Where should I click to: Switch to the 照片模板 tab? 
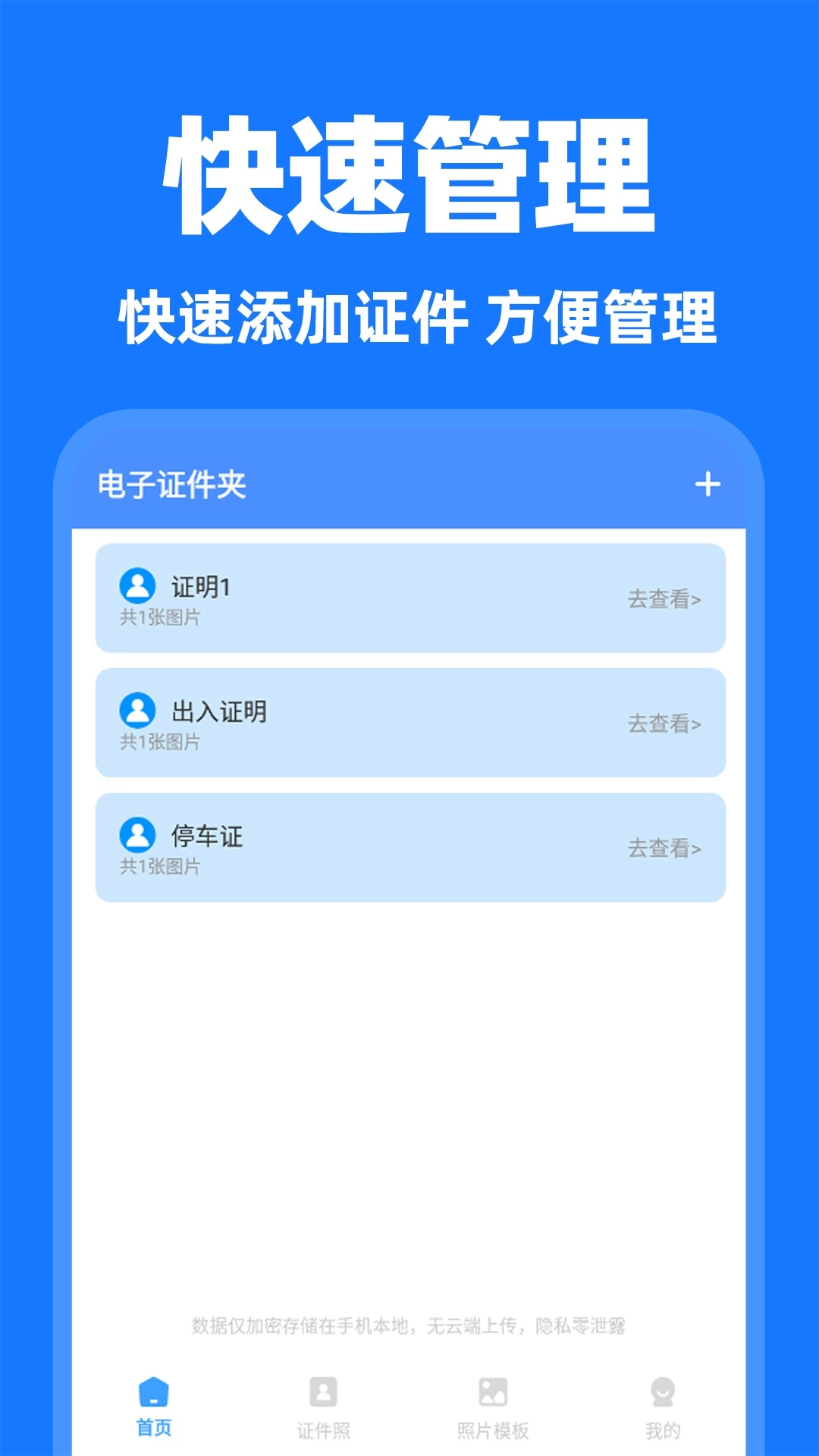point(493,1410)
